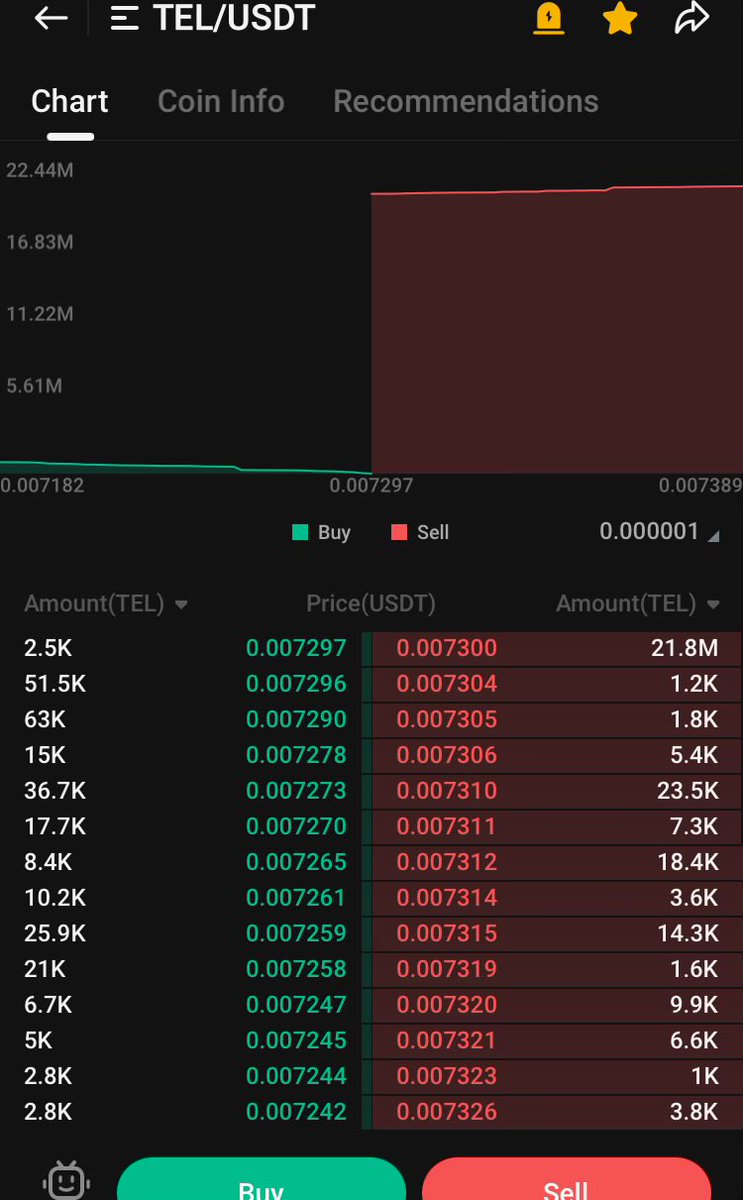Image resolution: width=743 pixels, height=1200 pixels.
Task: Tap the green Buy button
Action: 261,1183
